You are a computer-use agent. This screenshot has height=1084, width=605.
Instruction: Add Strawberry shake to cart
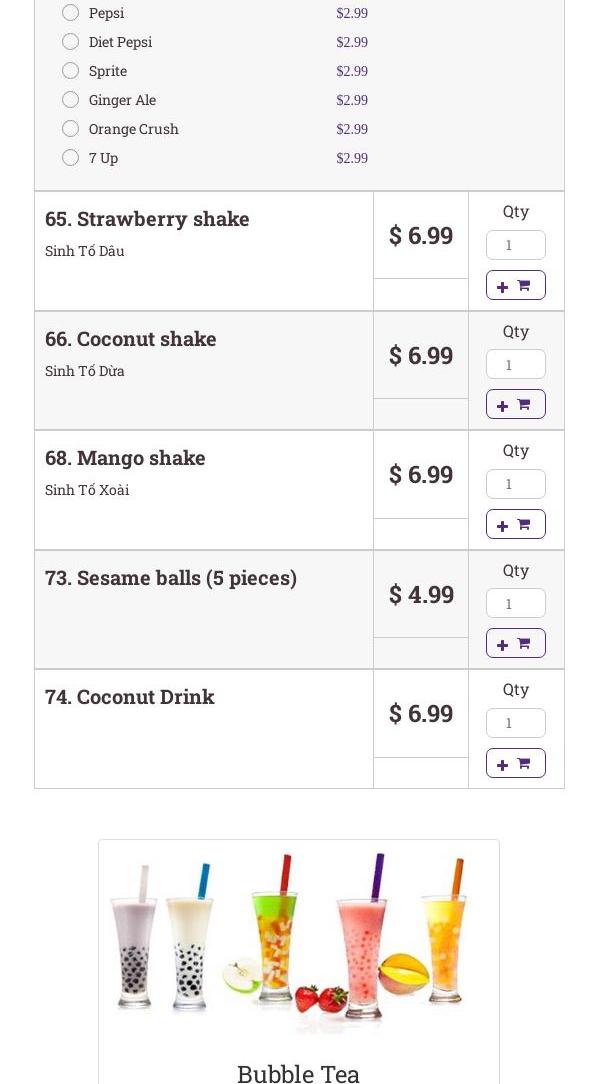(515, 285)
